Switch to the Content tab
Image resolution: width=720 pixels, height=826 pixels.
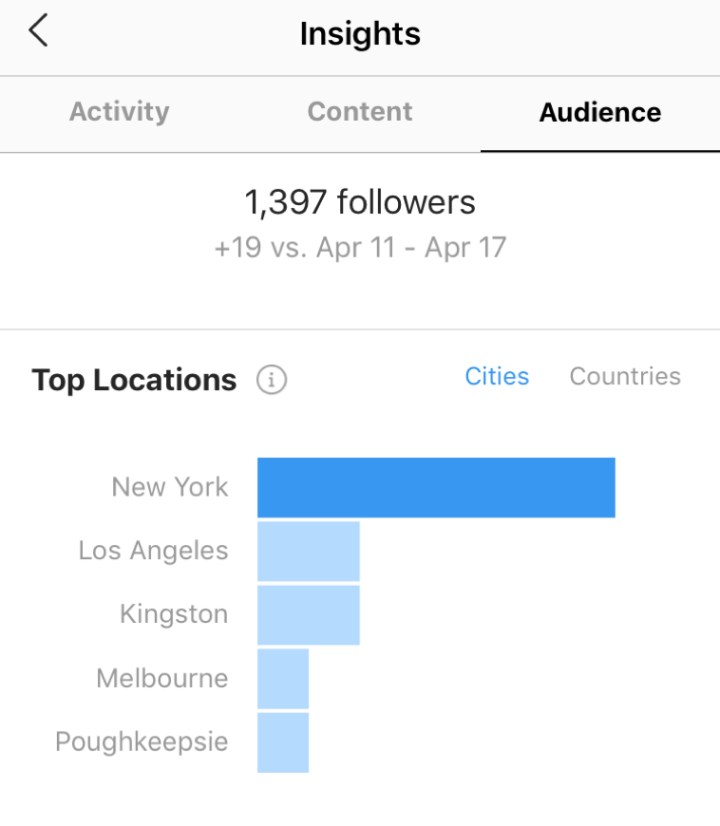[x=359, y=112]
